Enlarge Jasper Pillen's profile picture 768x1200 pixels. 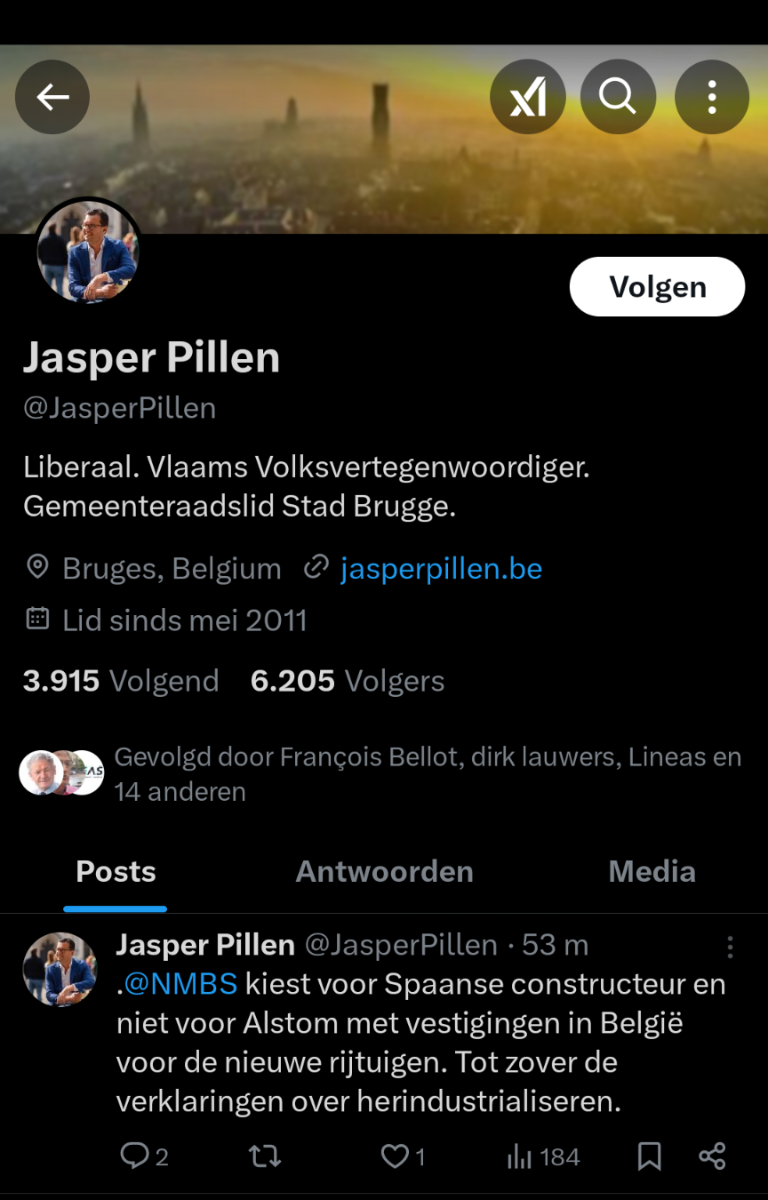point(88,252)
